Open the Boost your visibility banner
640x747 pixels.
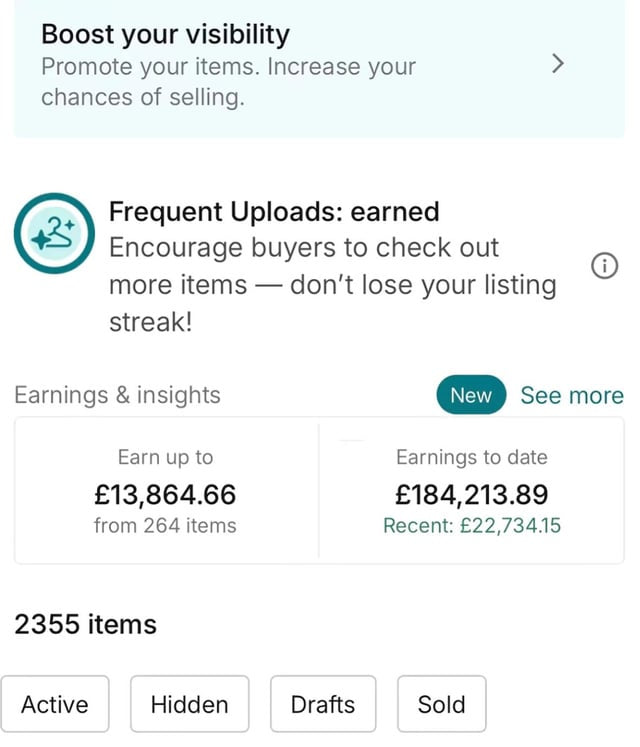pyautogui.click(x=318, y=66)
